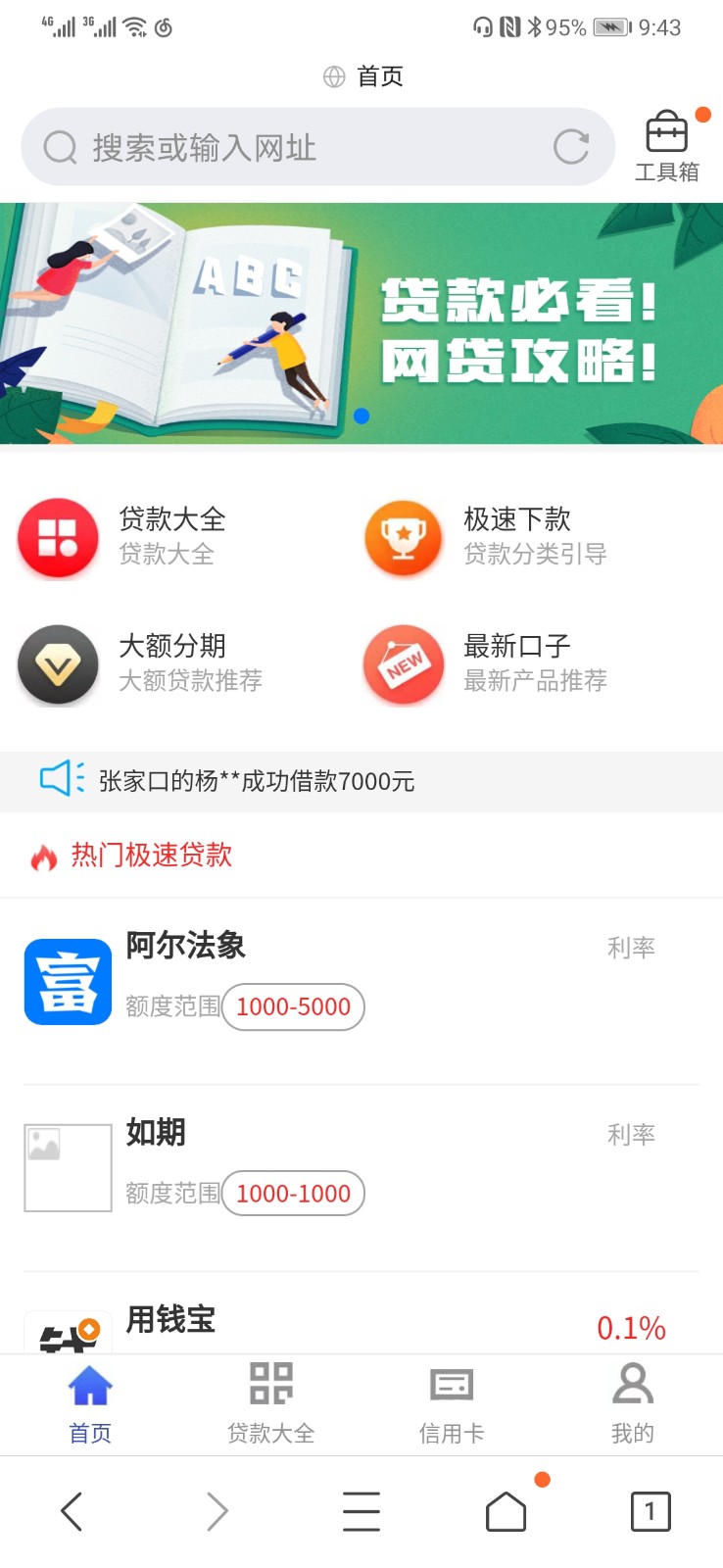Image resolution: width=723 pixels, height=1568 pixels.
Task: Switch to the 首页 tab
Action: 90,1404
